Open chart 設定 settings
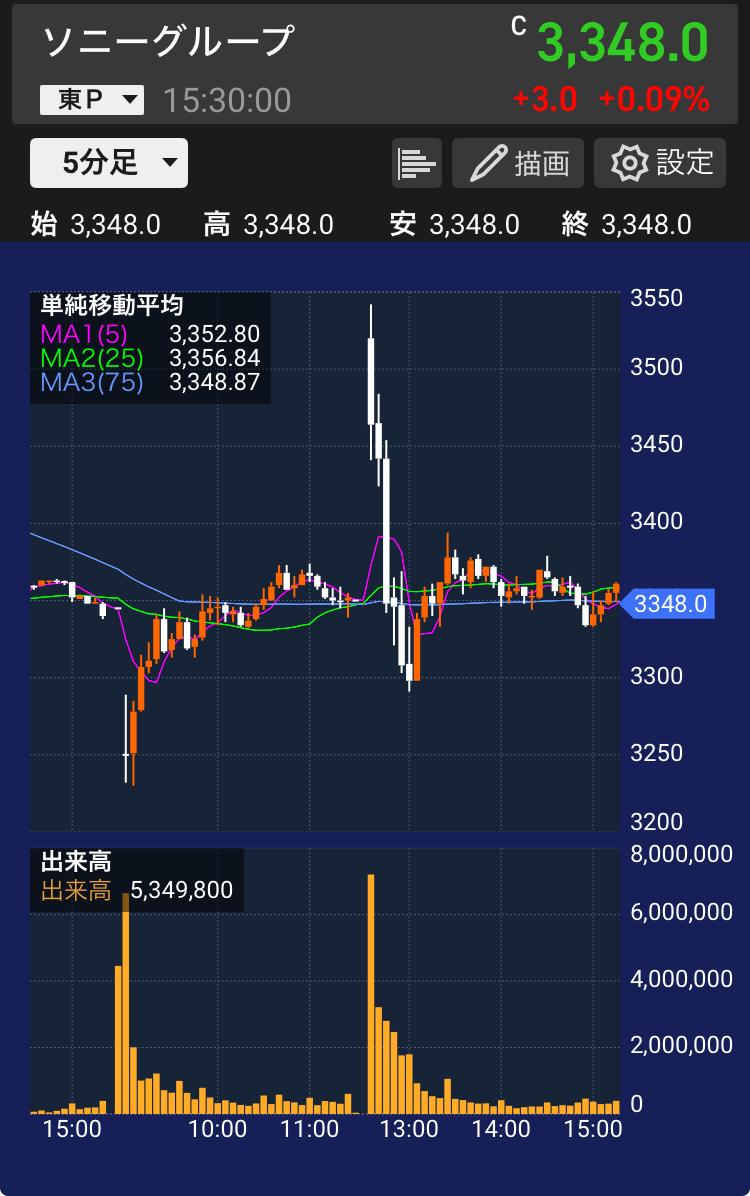Image resolution: width=750 pixels, height=1196 pixels. (659, 163)
